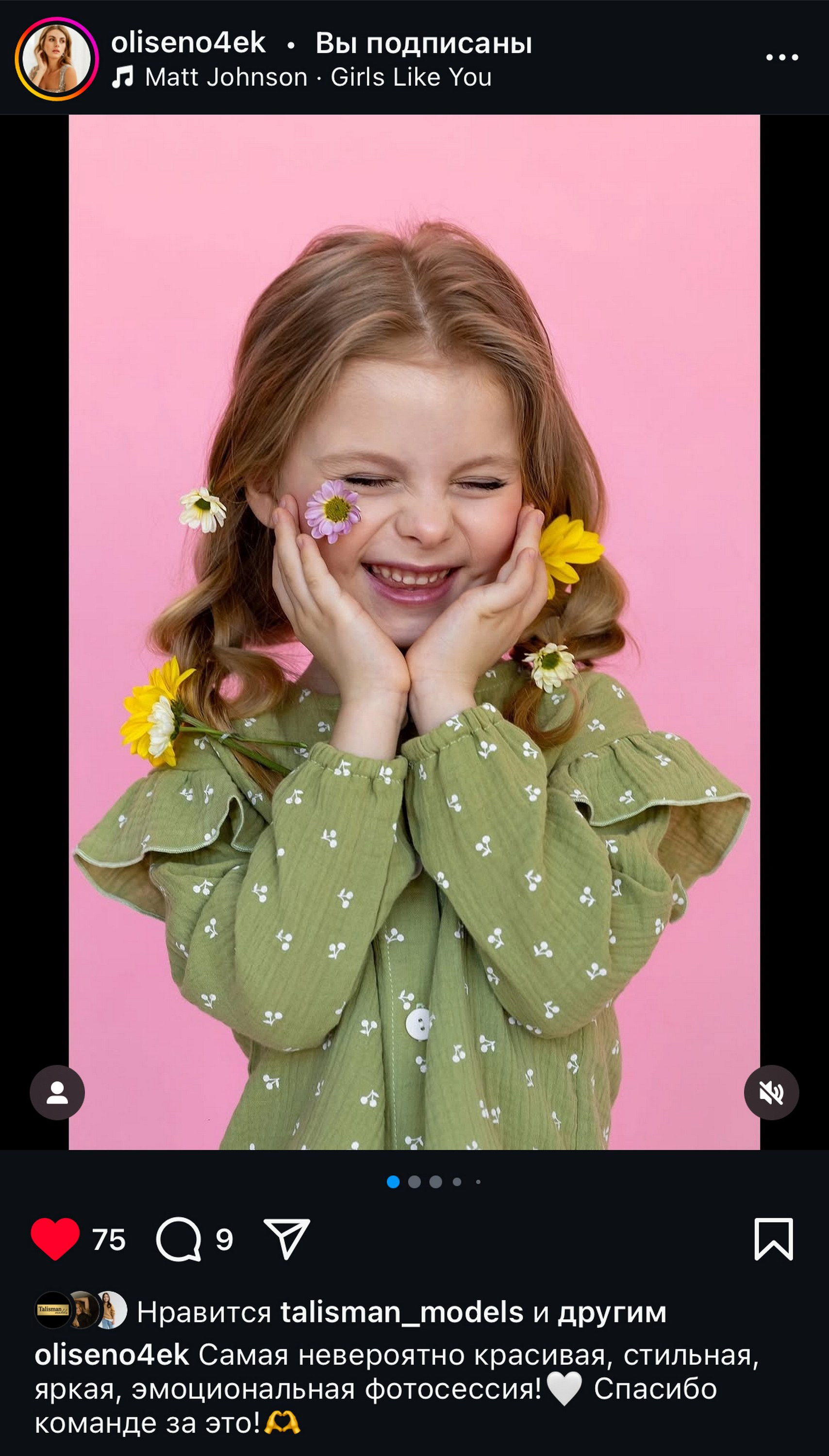Show tagged people on the photo
Image resolution: width=829 pixels, height=1456 pixels.
click(x=57, y=1092)
